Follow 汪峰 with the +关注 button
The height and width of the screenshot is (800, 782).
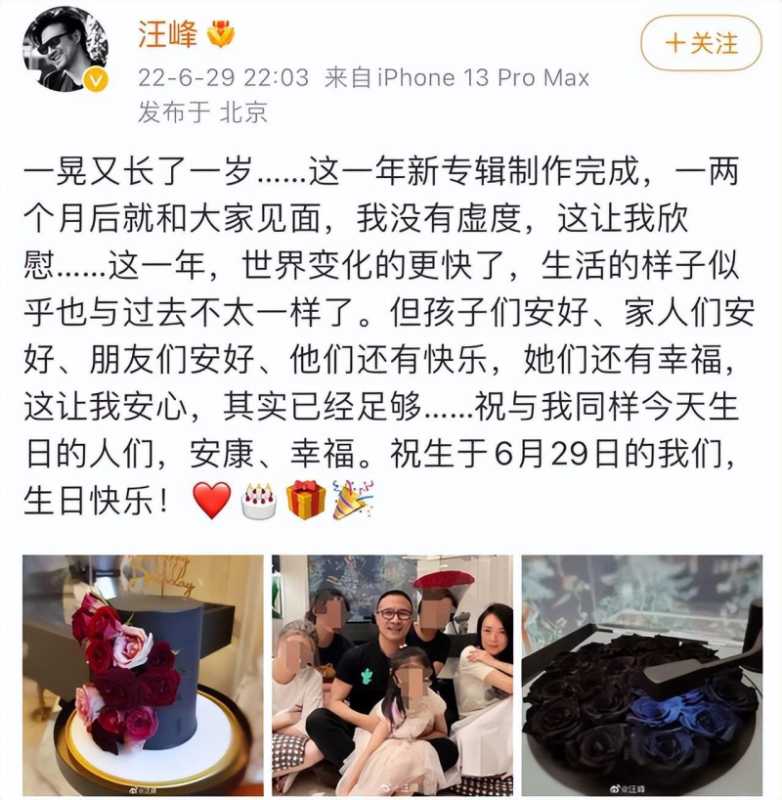[x=701, y=43]
